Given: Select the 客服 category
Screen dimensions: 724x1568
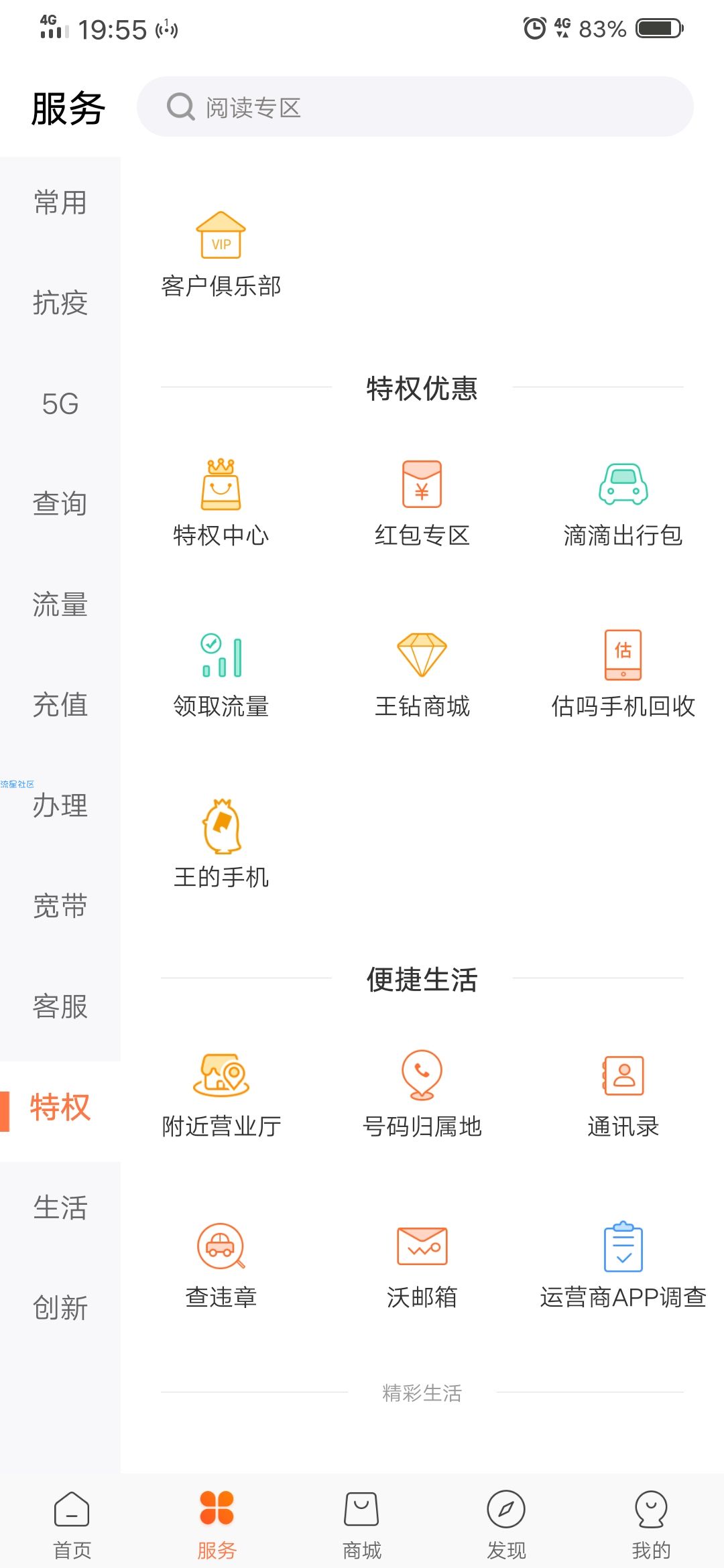Looking at the screenshot, I should (x=60, y=1006).
